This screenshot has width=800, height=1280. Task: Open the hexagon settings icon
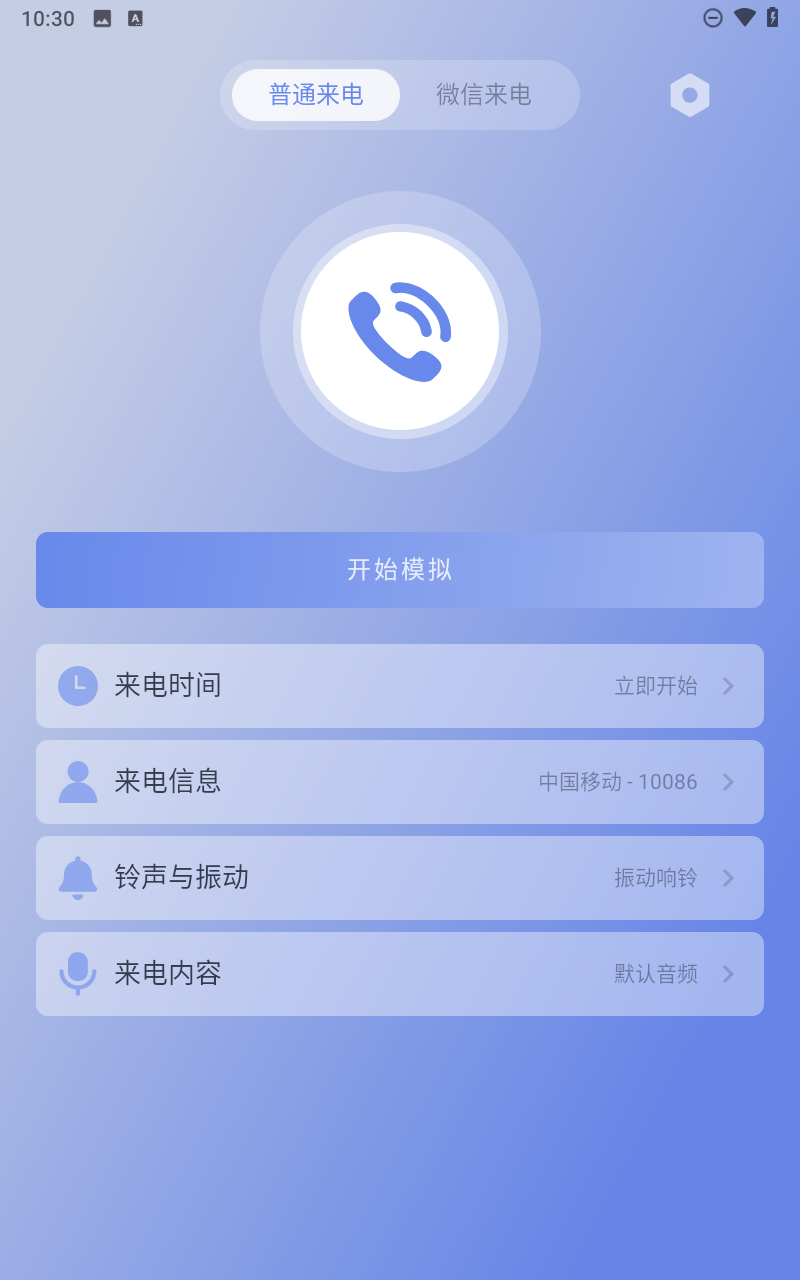[x=689, y=95]
